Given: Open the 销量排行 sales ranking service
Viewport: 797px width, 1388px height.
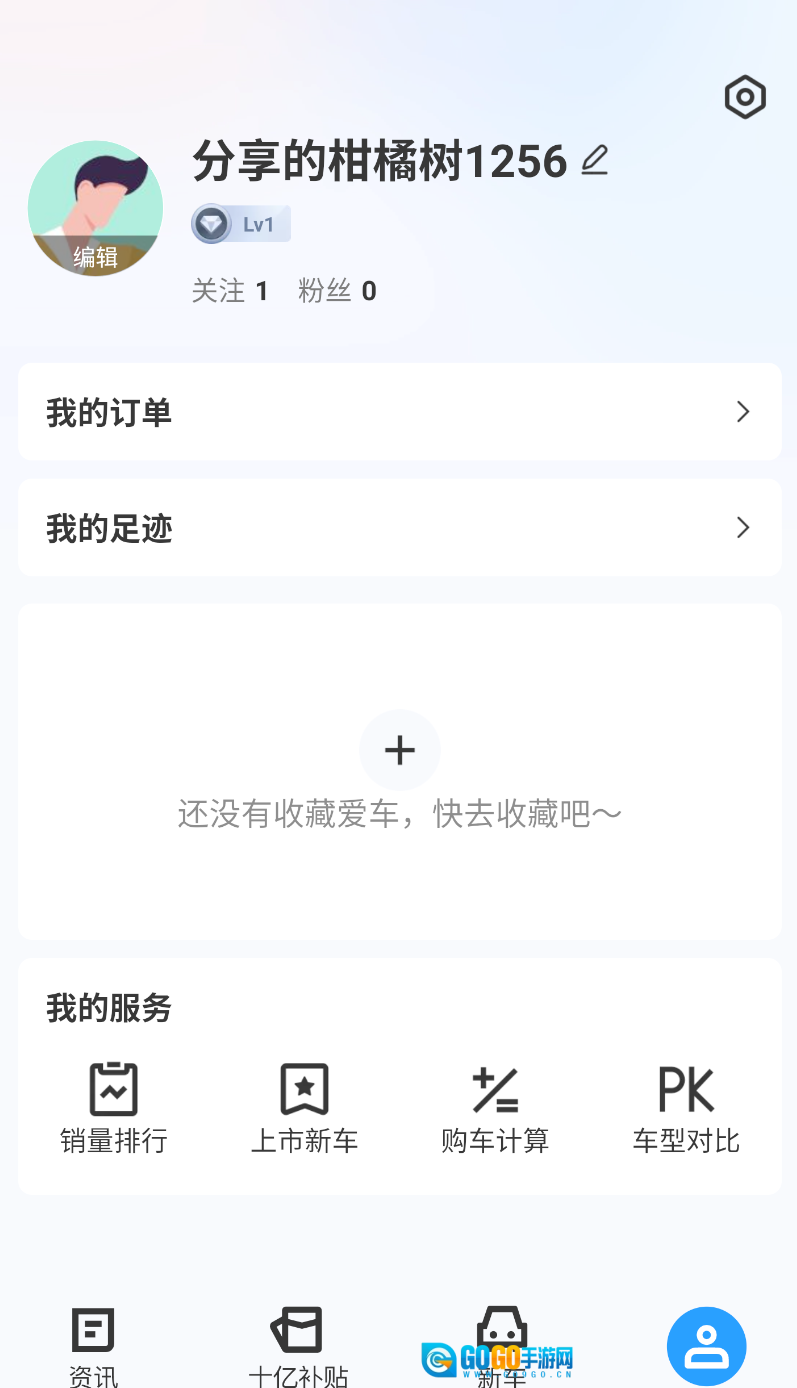Looking at the screenshot, I should pyautogui.click(x=113, y=1105).
